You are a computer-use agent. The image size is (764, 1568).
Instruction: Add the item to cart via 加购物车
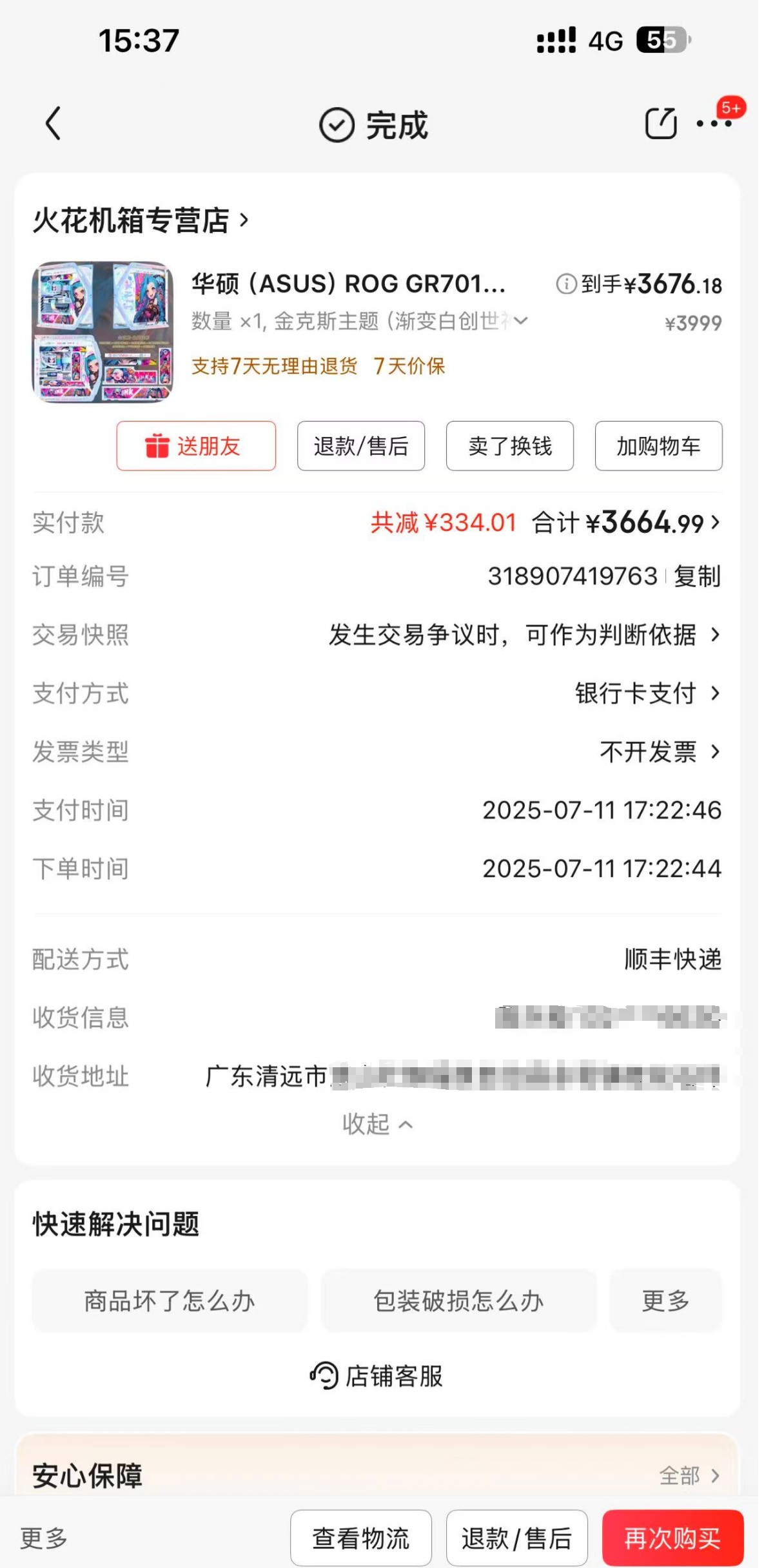(x=658, y=446)
